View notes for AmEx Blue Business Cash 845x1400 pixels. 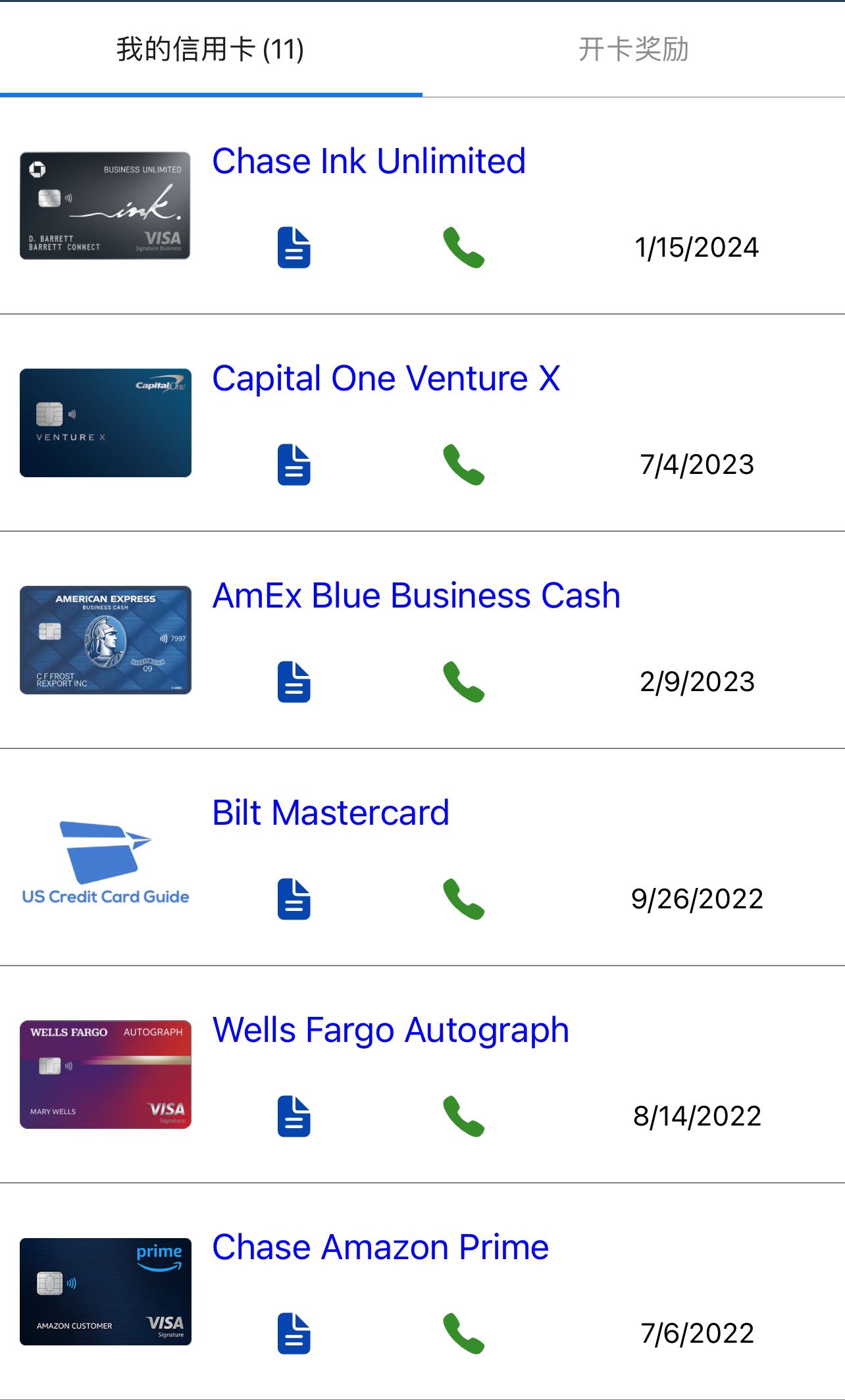pos(294,682)
